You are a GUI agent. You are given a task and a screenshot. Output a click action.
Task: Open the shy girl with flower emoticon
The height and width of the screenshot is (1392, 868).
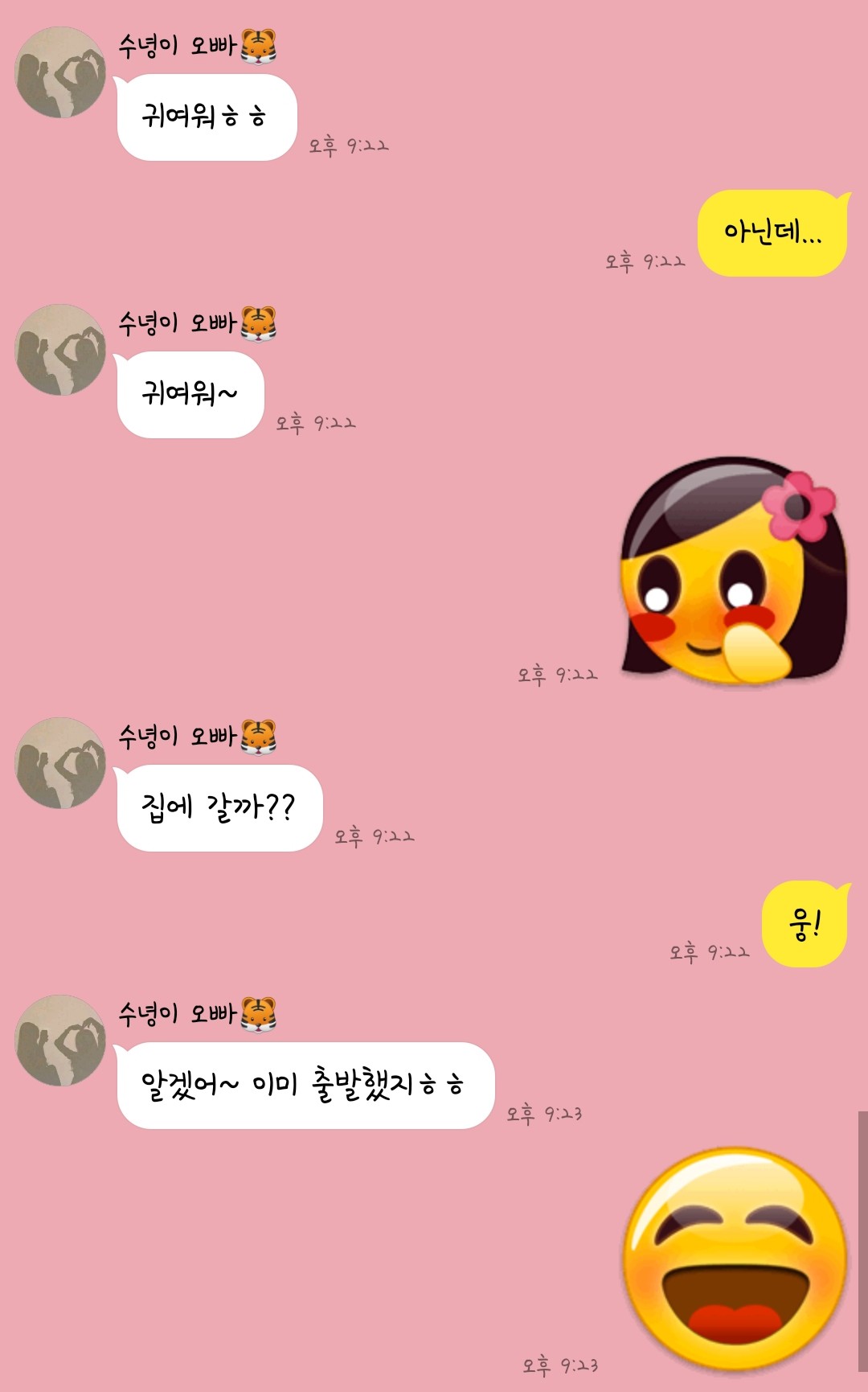coord(732,572)
